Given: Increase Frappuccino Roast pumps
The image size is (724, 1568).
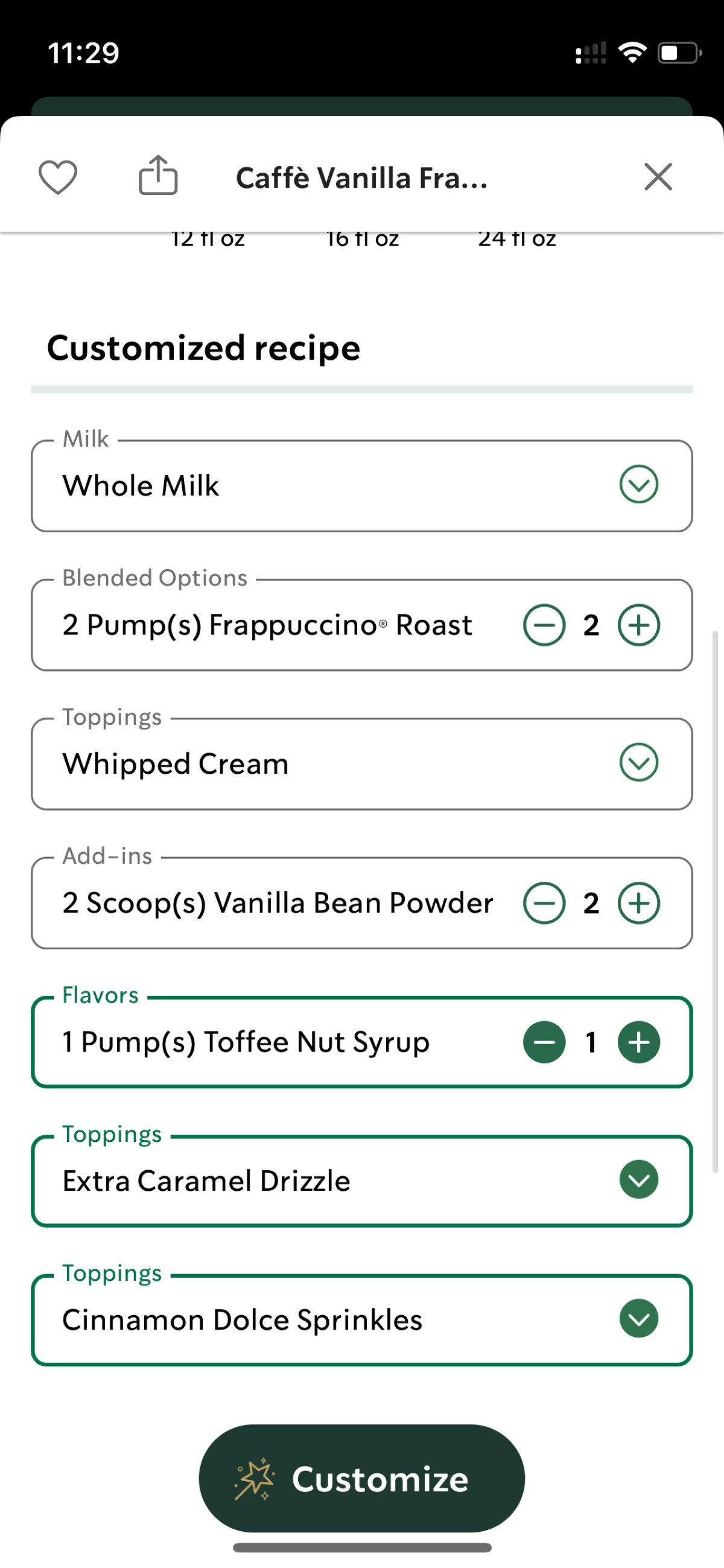Looking at the screenshot, I should [639, 625].
